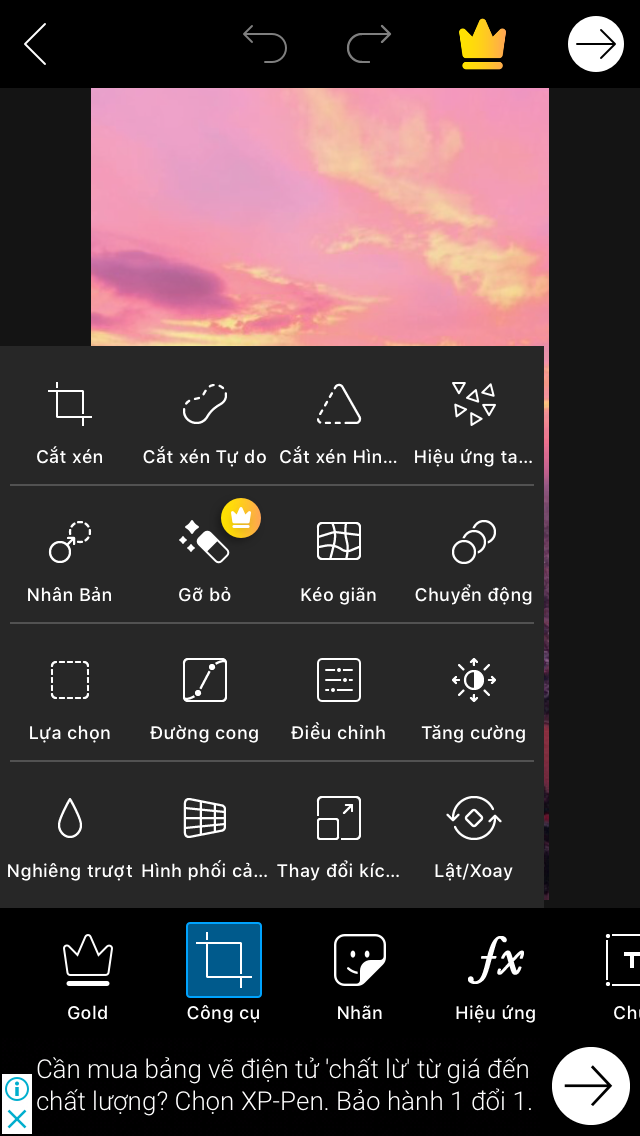Open the Gỡ bỏ remove tool

[x=205, y=561]
